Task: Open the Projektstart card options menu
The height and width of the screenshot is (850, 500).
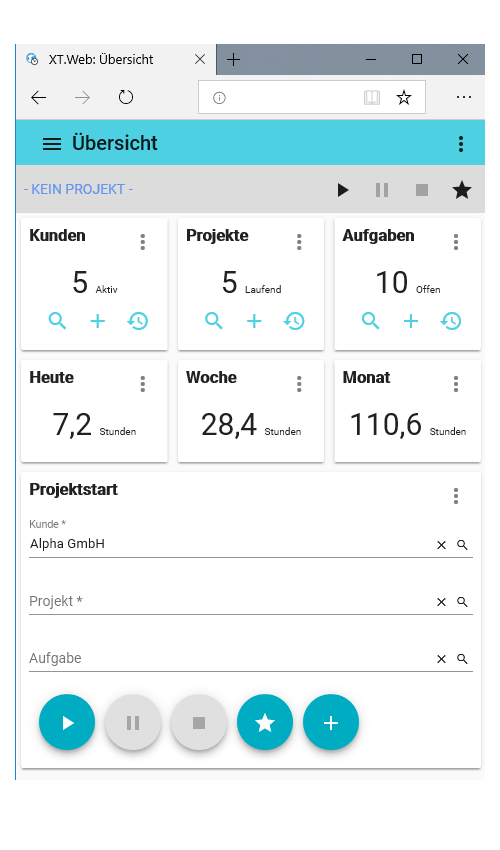Action: [456, 496]
